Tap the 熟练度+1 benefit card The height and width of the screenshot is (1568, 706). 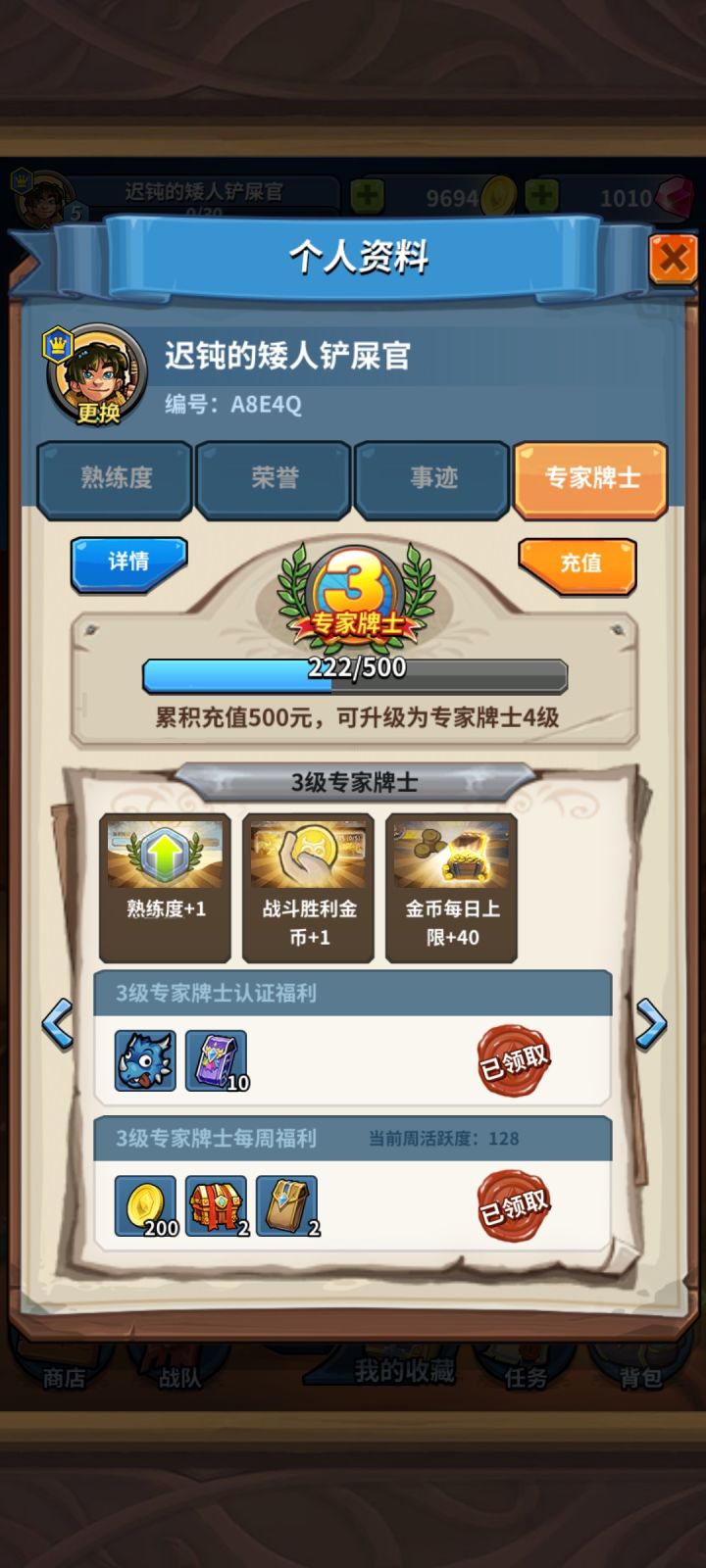[164, 887]
